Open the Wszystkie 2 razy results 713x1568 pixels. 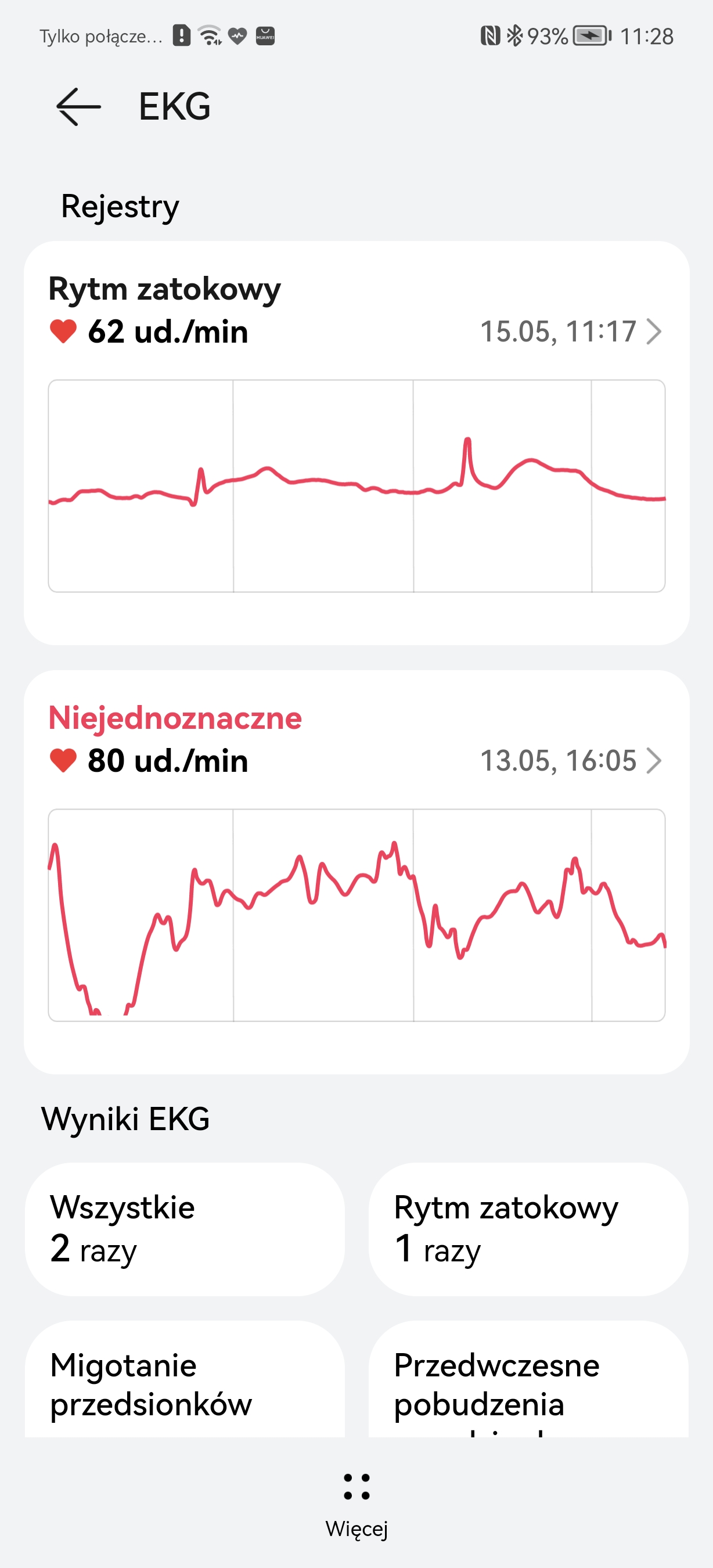point(185,1229)
